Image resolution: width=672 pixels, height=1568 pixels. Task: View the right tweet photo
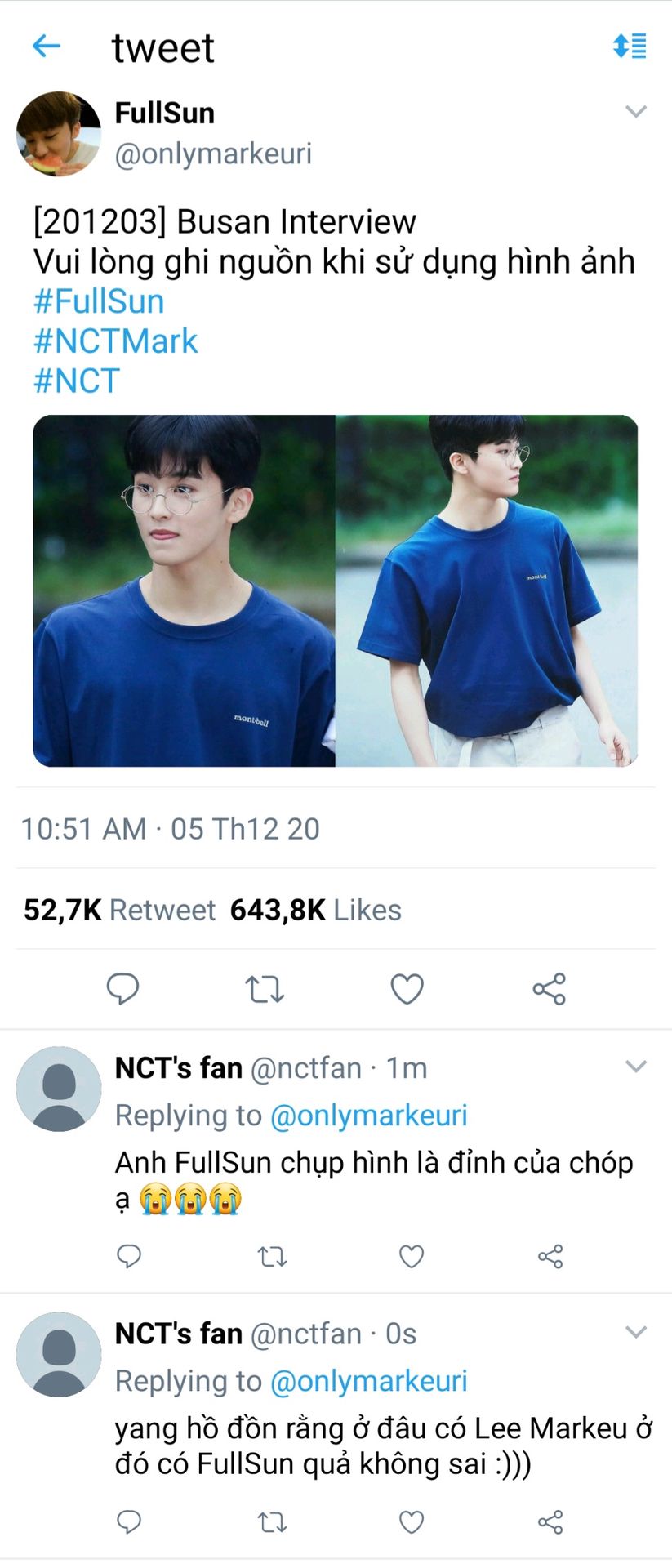[487, 590]
